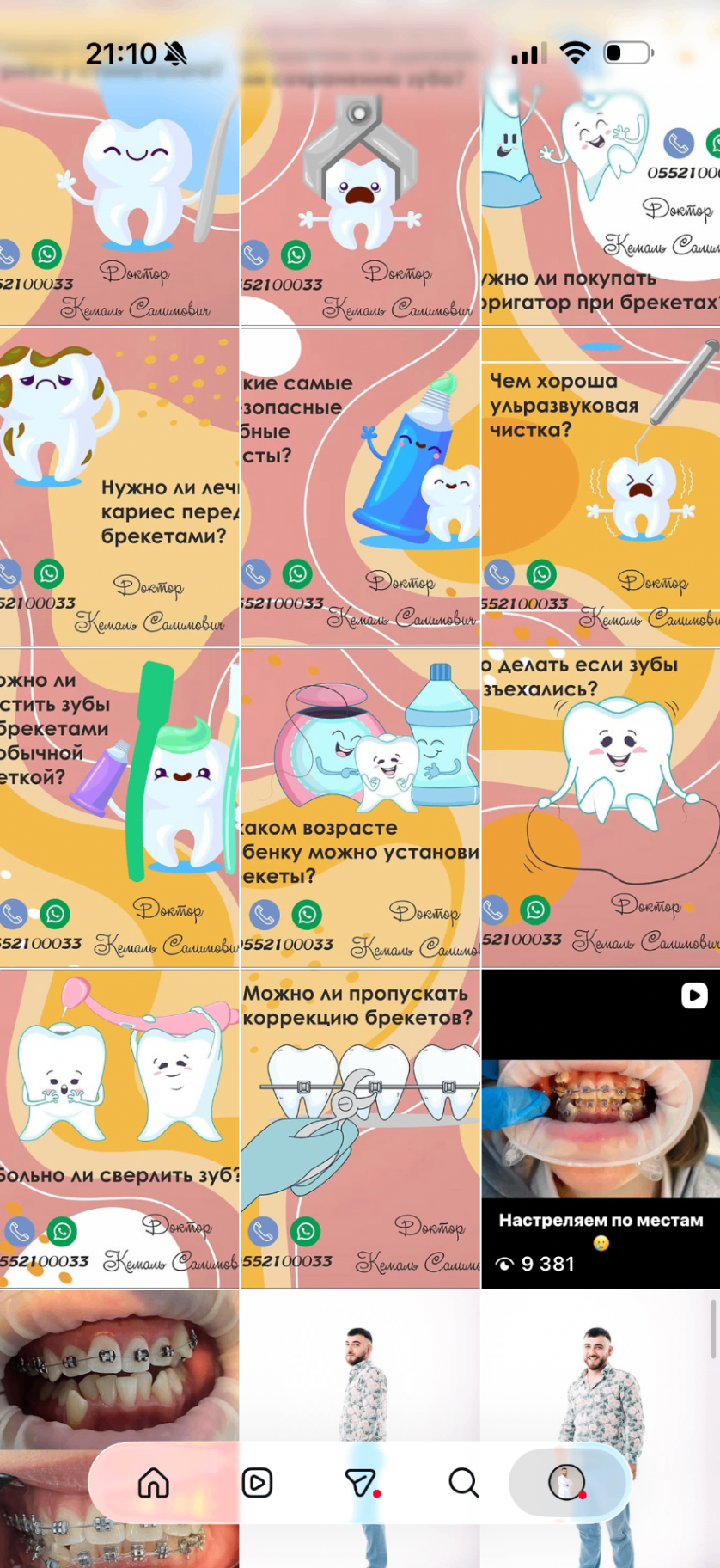Open the profile tab
Viewport: 720px width, 1568px height.
pyautogui.click(x=567, y=1483)
